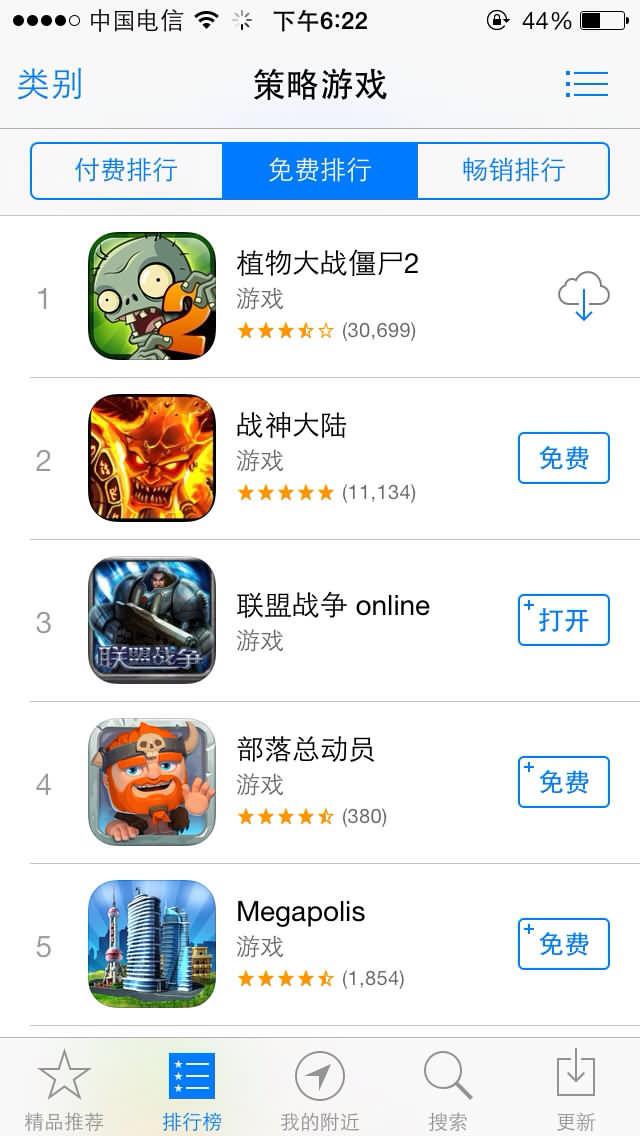
Task: Get Megapolis with the 免费 button
Action: pyautogui.click(x=563, y=944)
